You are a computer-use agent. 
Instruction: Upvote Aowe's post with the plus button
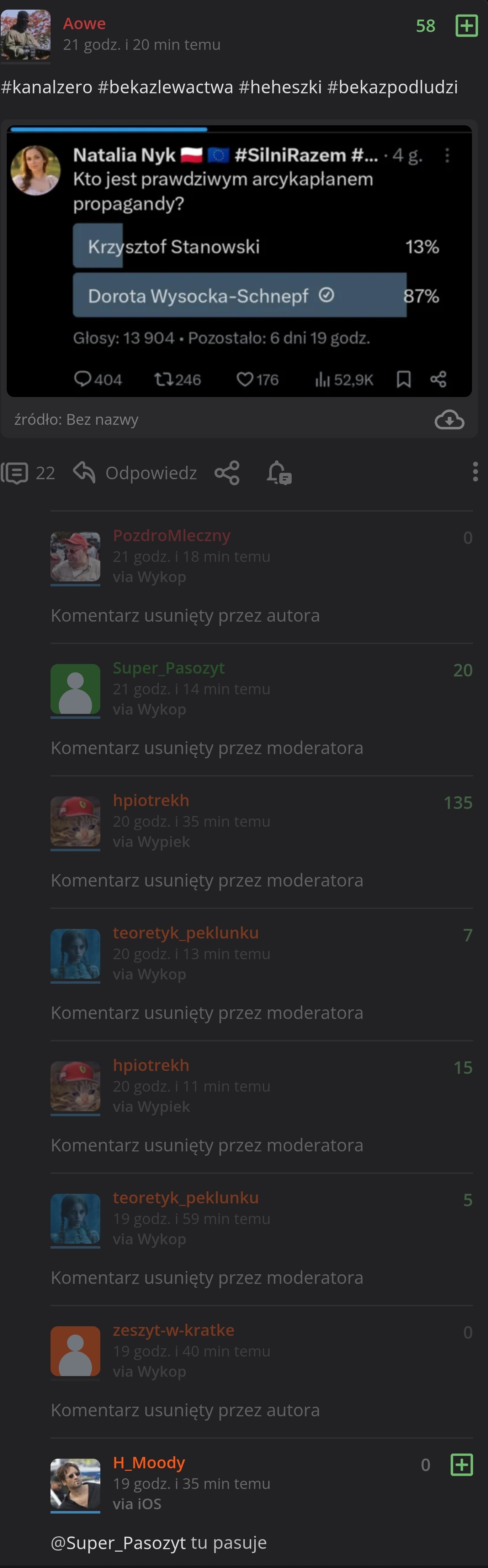466,26
